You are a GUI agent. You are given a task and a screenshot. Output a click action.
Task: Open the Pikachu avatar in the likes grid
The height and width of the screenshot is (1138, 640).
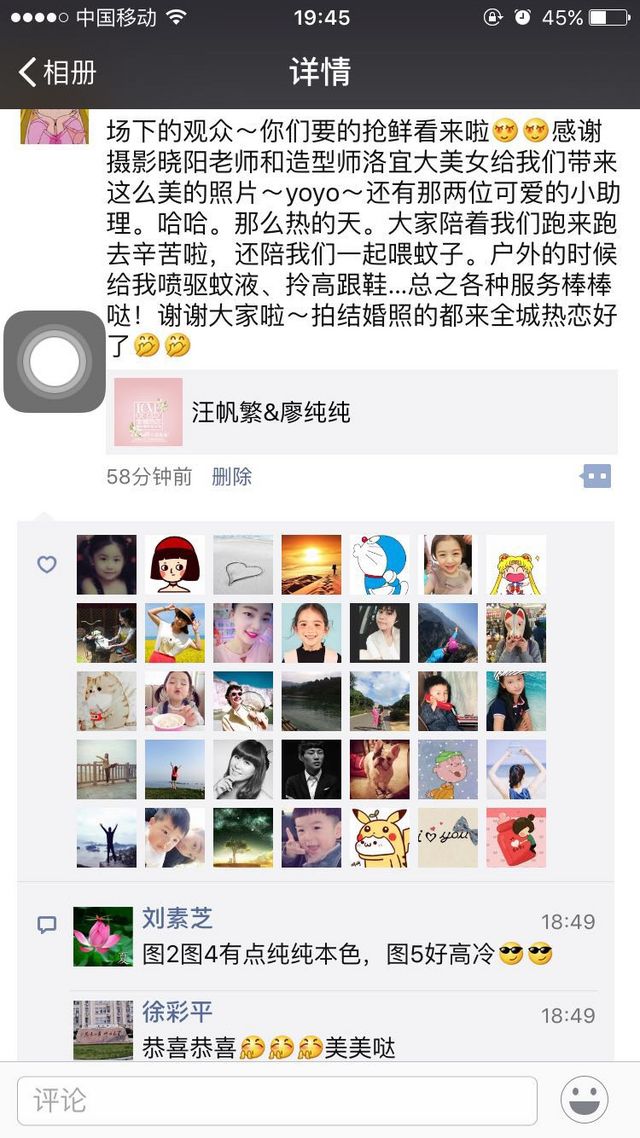(x=379, y=837)
